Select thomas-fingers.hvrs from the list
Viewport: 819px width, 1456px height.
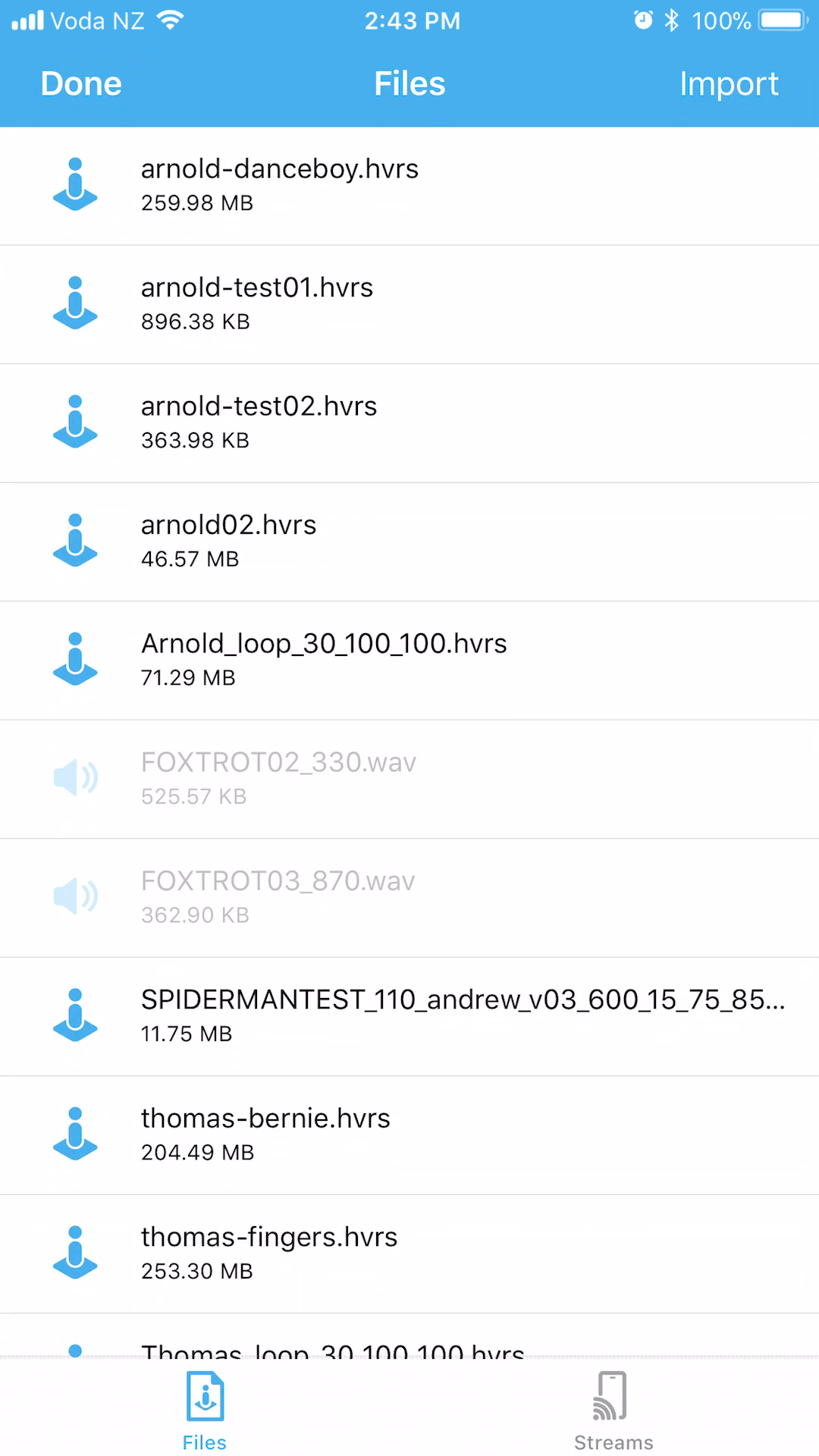pos(409,1254)
